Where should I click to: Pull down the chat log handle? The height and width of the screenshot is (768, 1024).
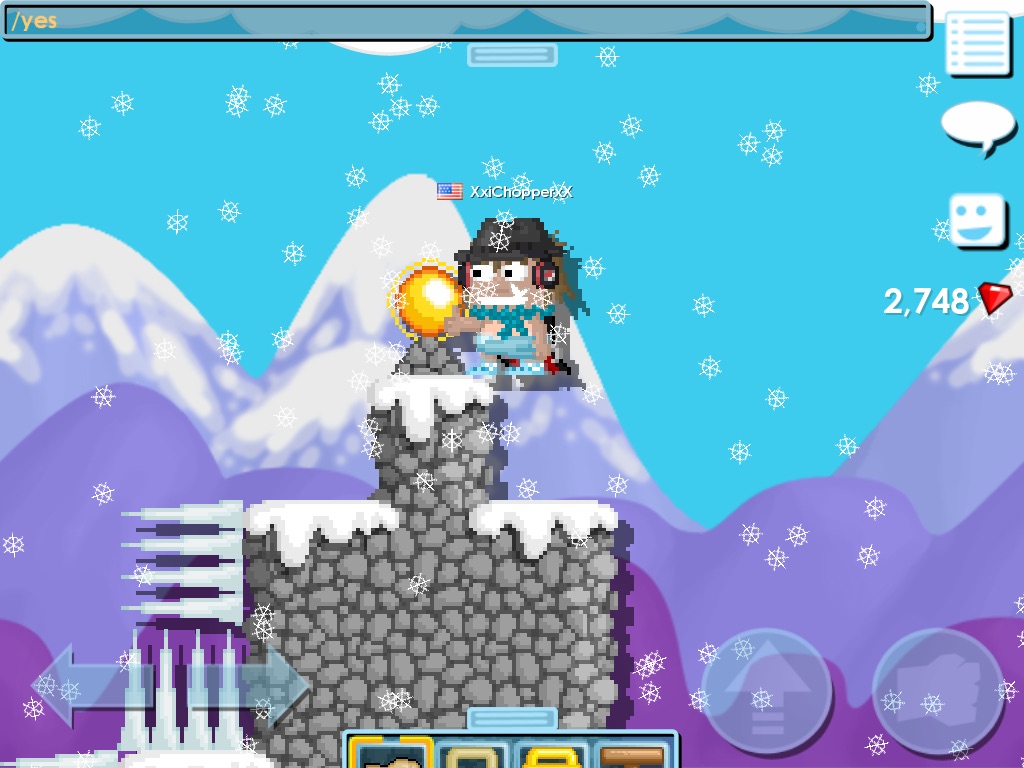512,55
